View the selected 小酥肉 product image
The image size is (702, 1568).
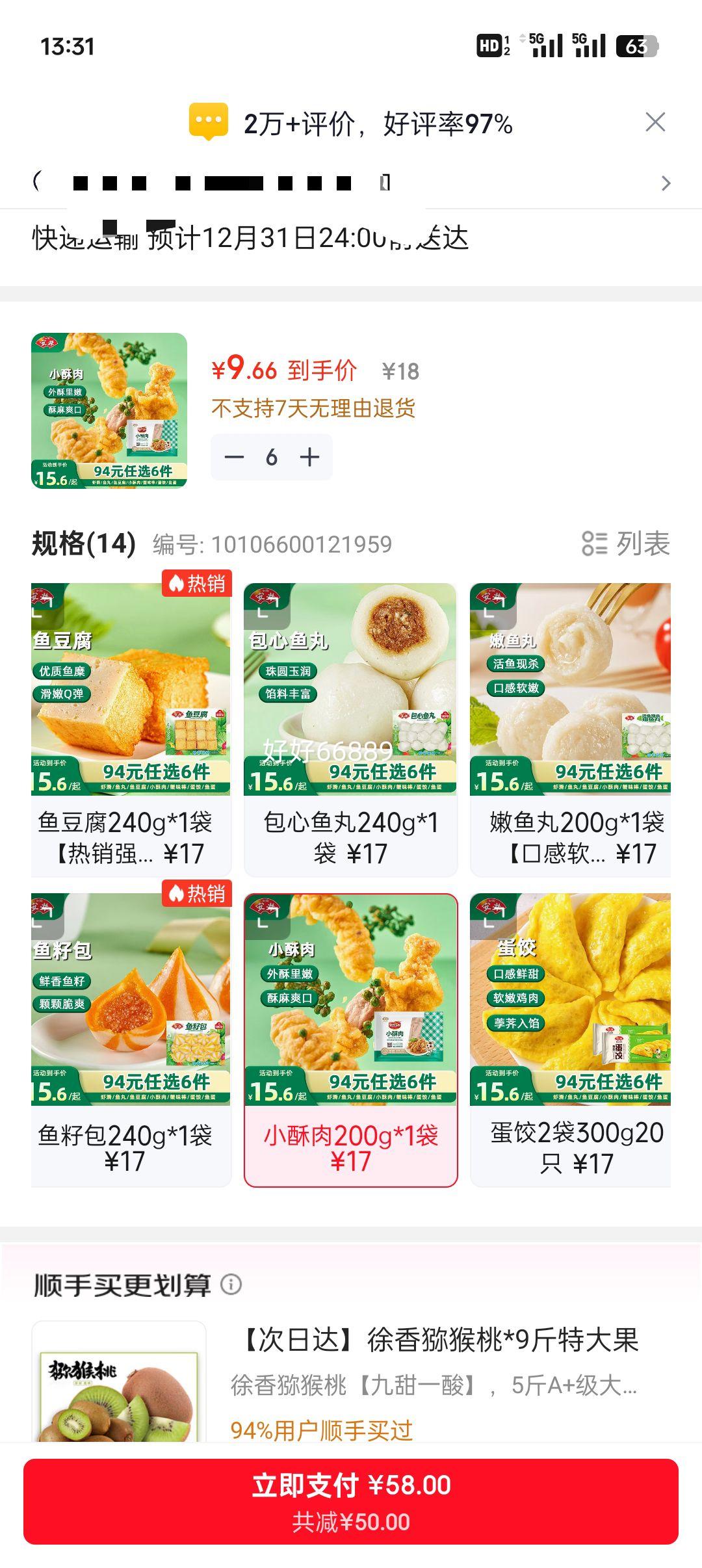click(x=109, y=410)
